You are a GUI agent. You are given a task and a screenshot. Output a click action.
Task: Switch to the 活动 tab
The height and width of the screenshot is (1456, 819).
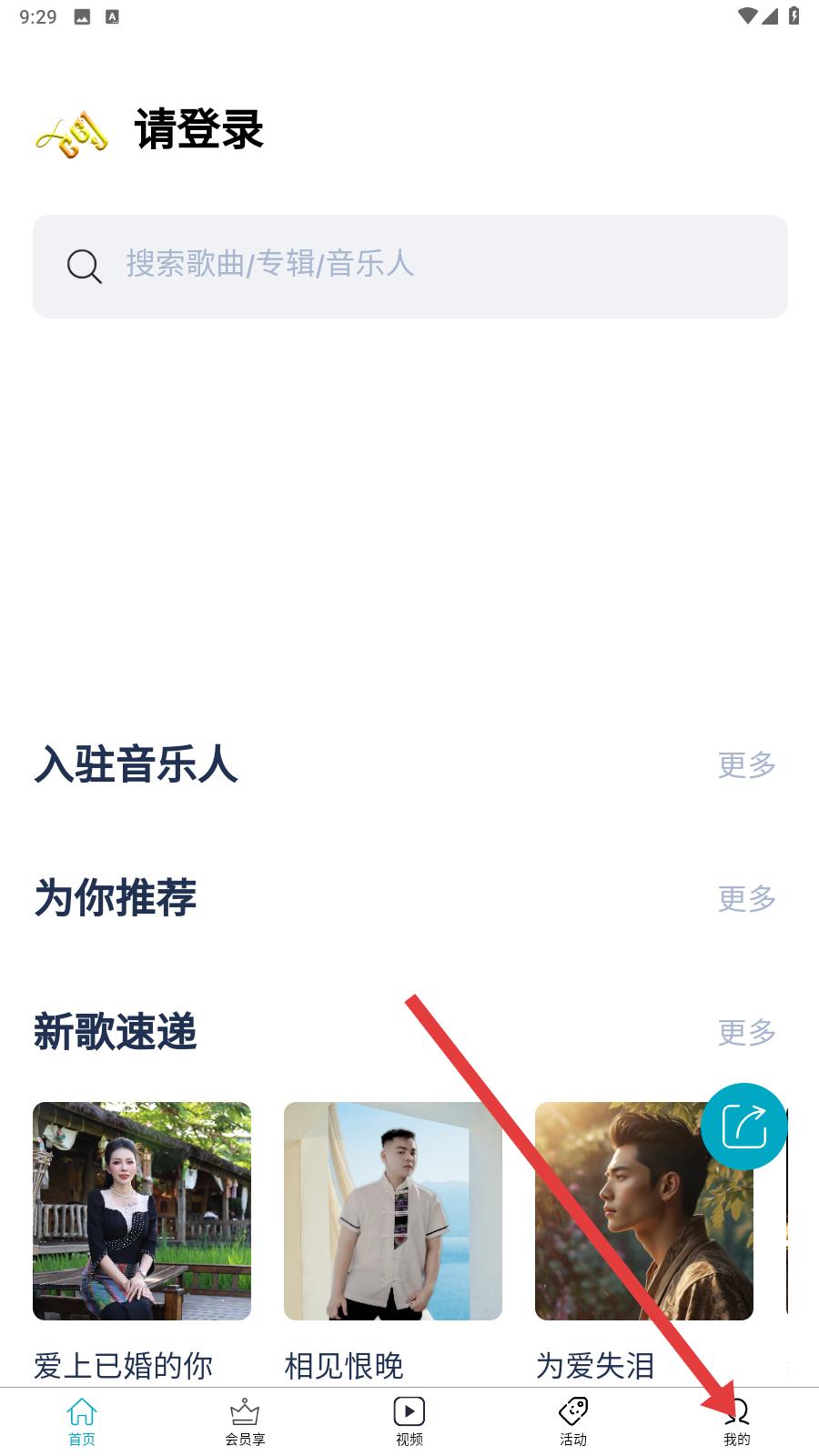pos(573,1421)
